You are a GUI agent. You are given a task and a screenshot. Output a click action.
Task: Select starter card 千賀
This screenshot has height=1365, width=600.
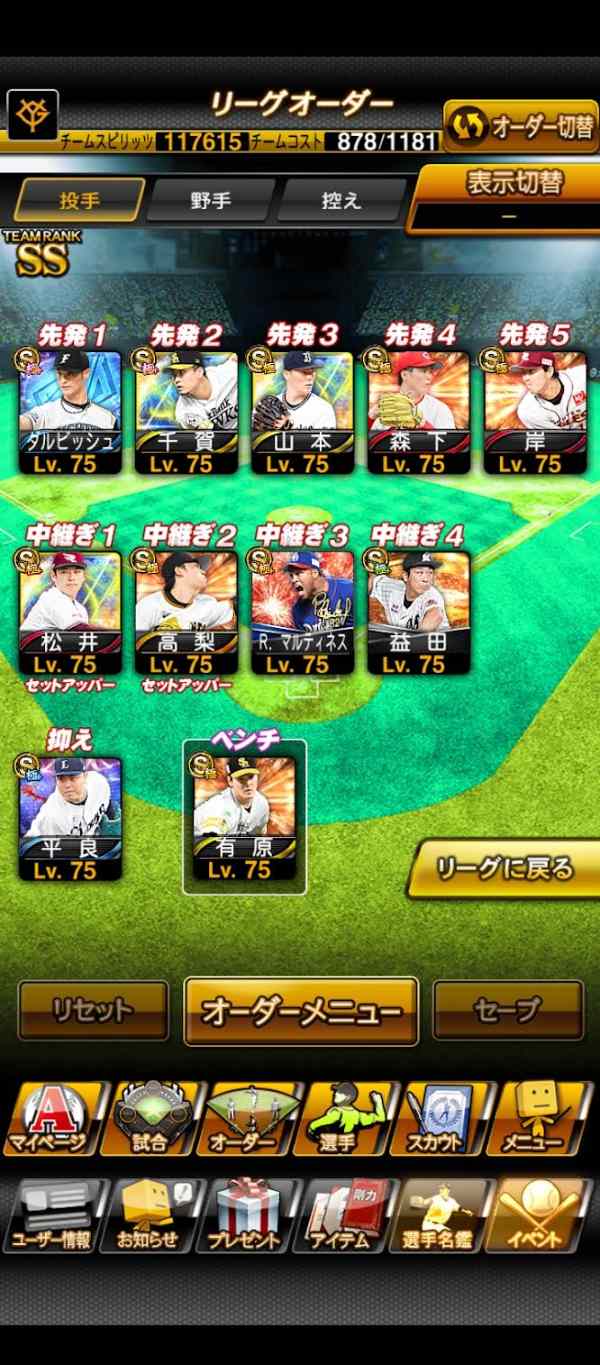click(x=187, y=413)
